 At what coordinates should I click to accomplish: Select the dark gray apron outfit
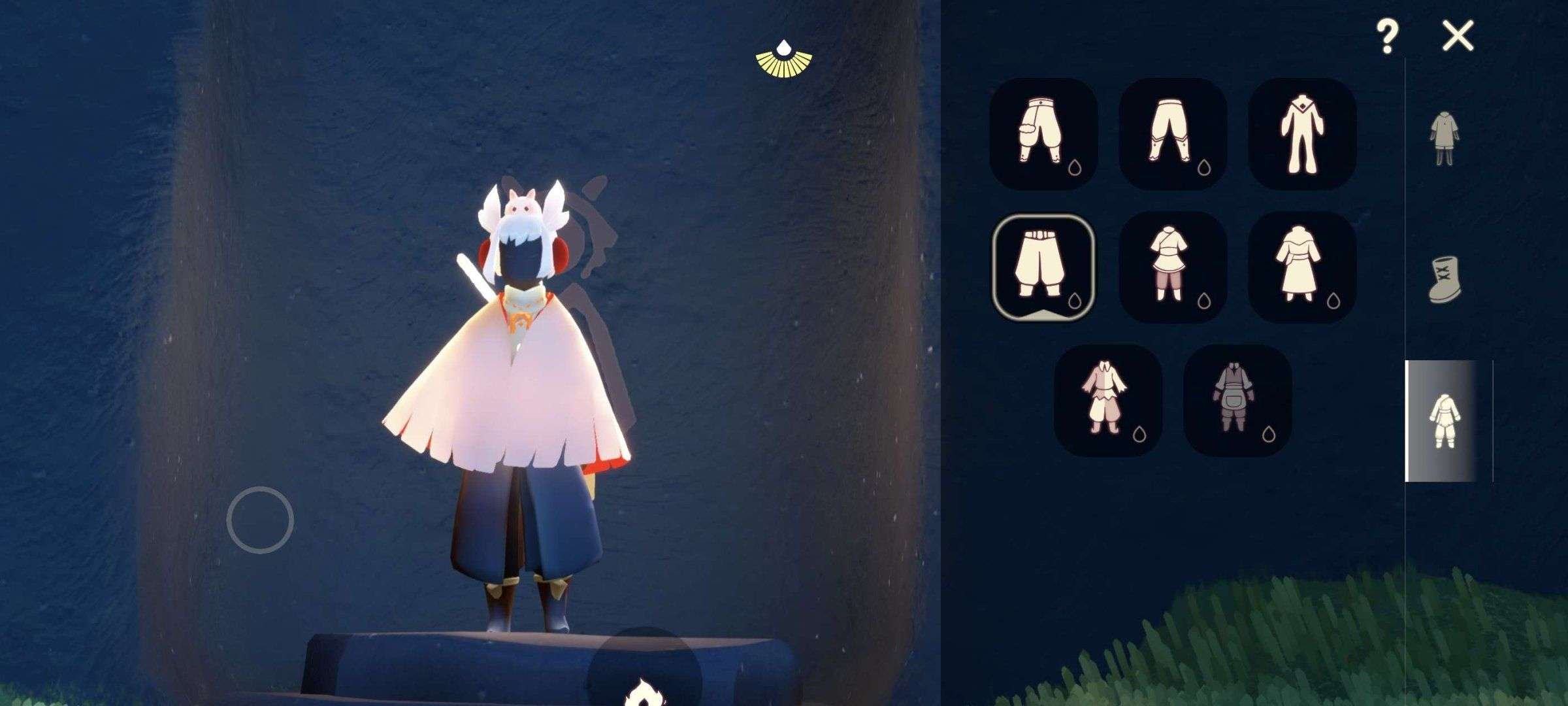coord(1237,400)
